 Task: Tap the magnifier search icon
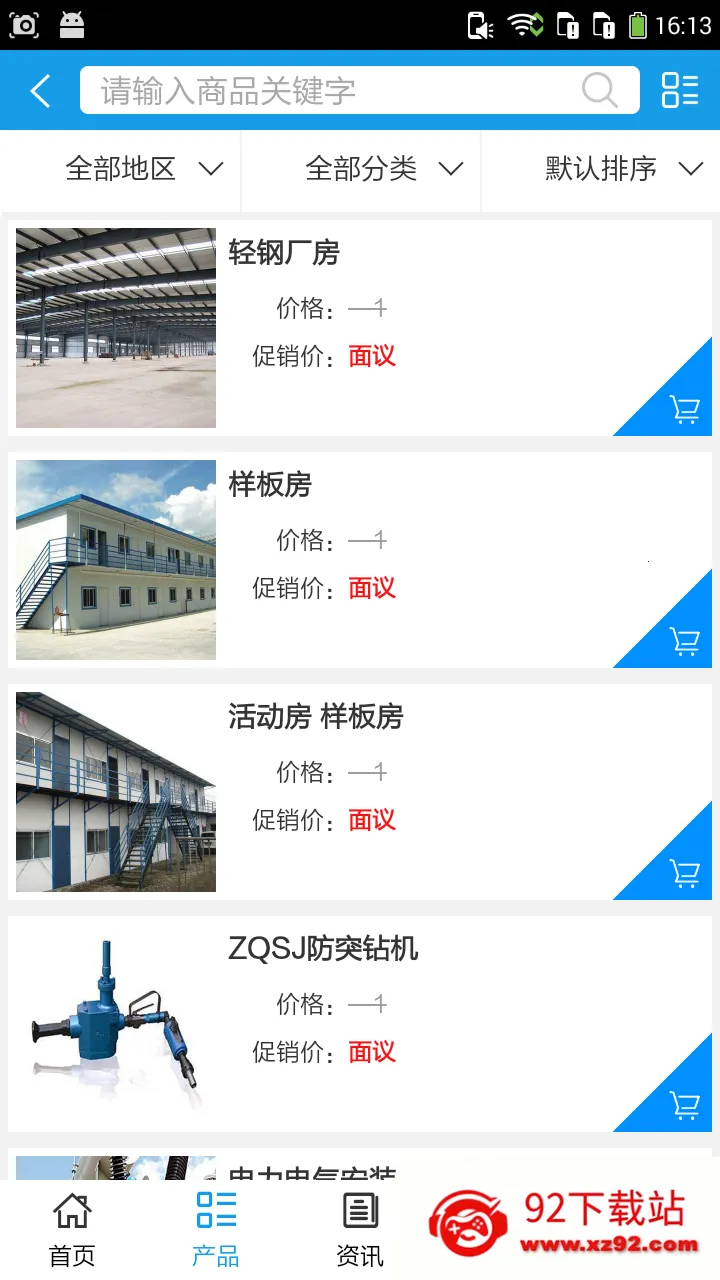599,91
